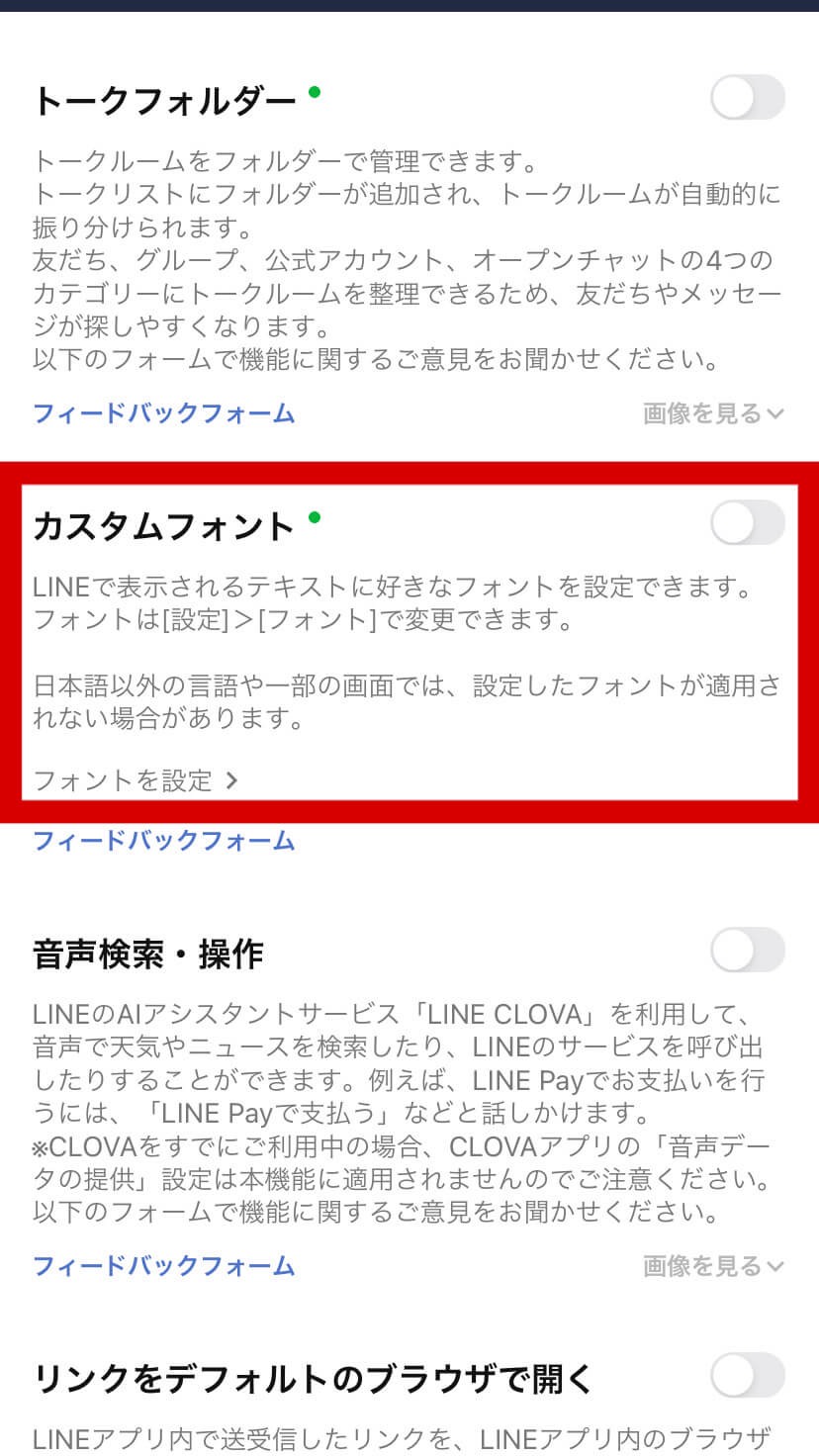Open フィードバックフォーム under トークフォルダー
The image size is (819, 1456).
pos(164,412)
